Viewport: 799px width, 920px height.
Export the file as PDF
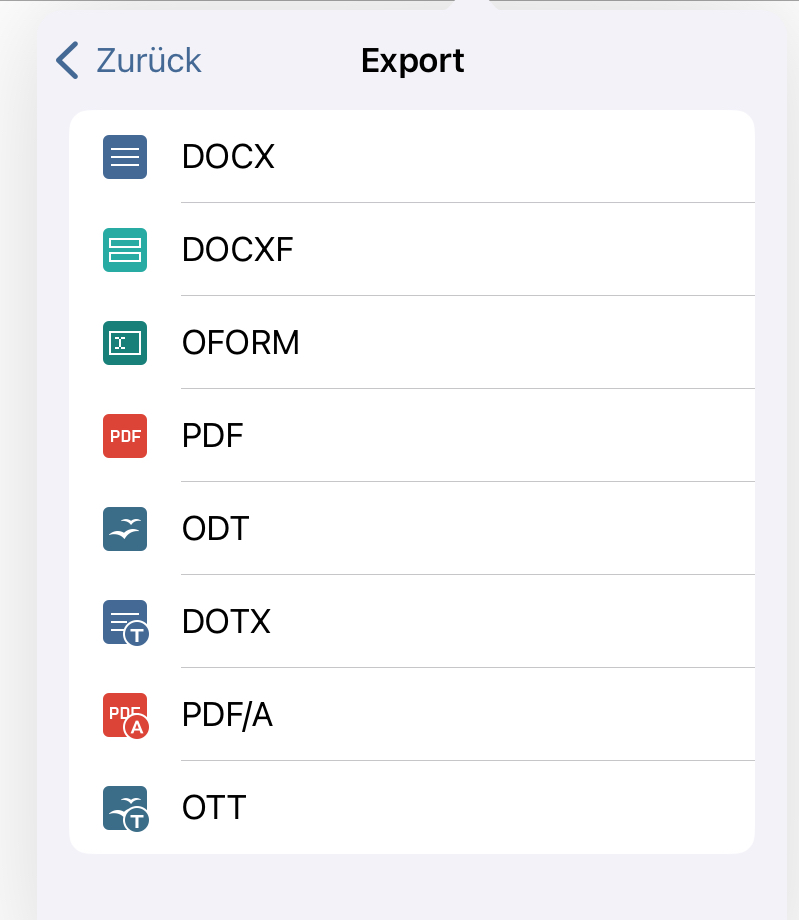(x=213, y=436)
